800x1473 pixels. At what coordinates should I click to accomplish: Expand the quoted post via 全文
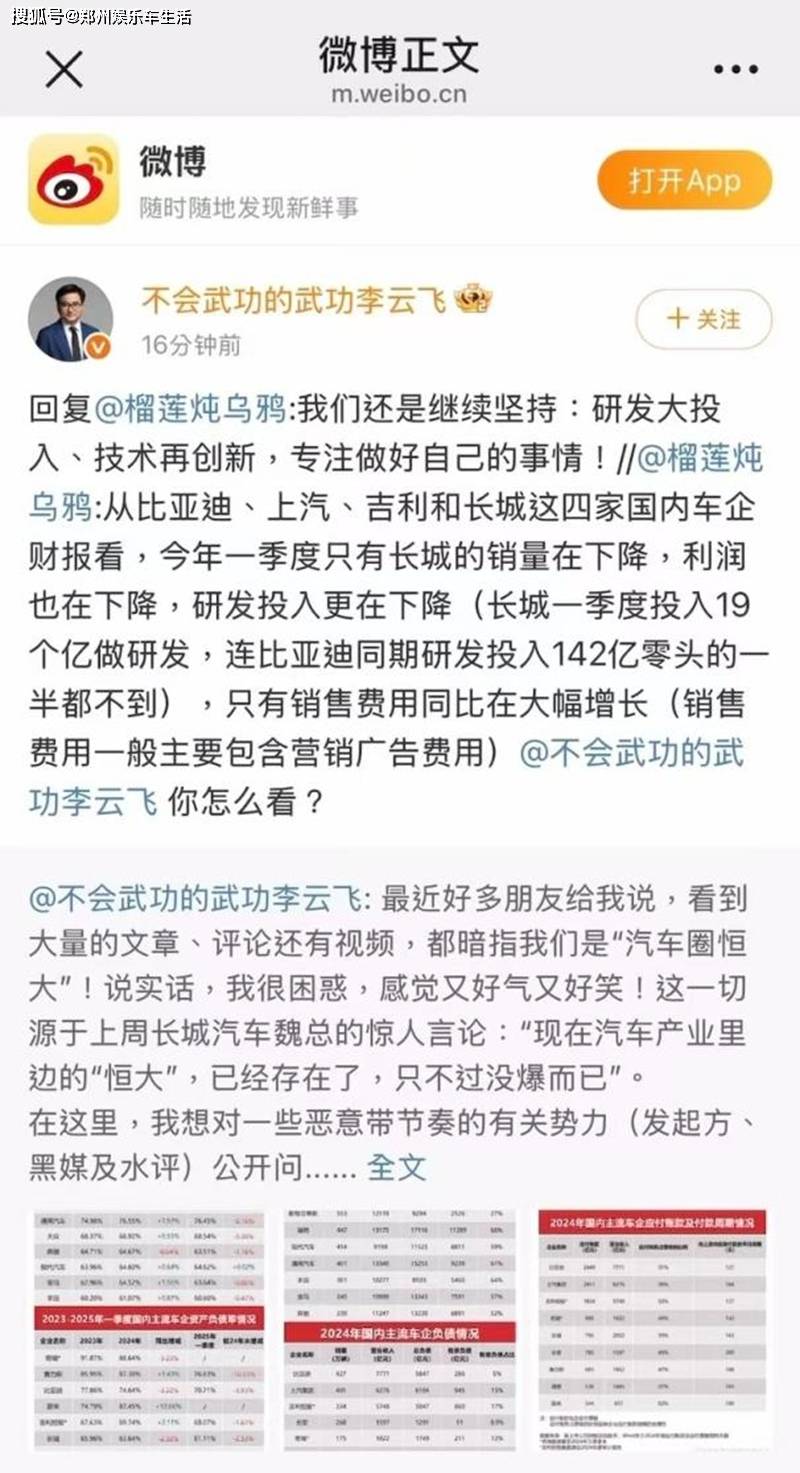pos(396,1166)
